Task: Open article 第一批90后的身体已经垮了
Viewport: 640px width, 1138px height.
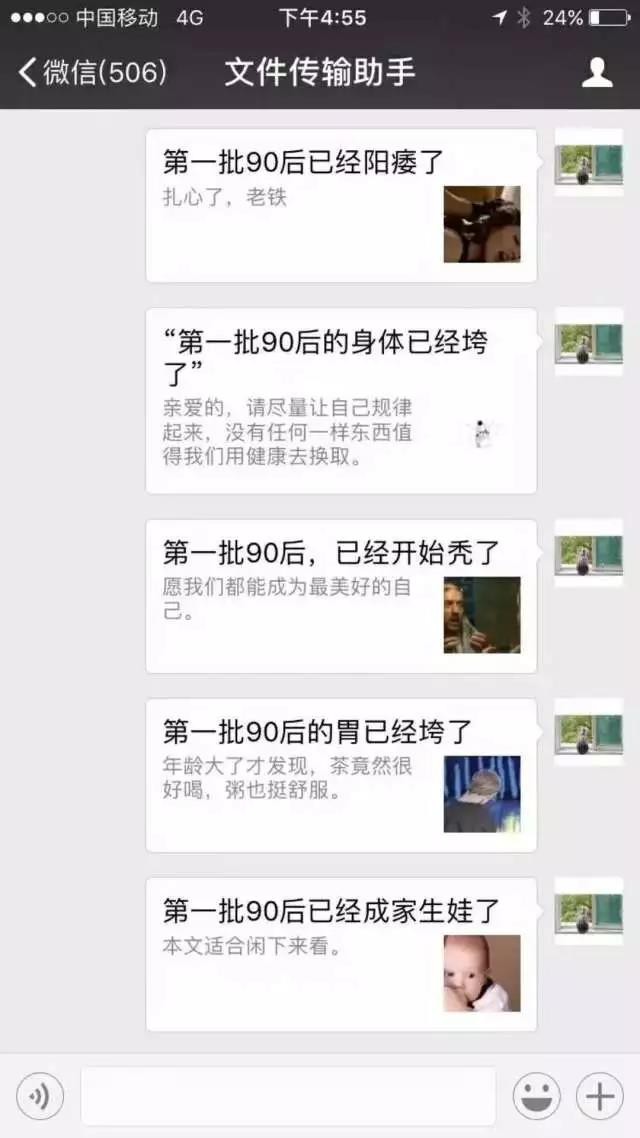Action: [341, 400]
